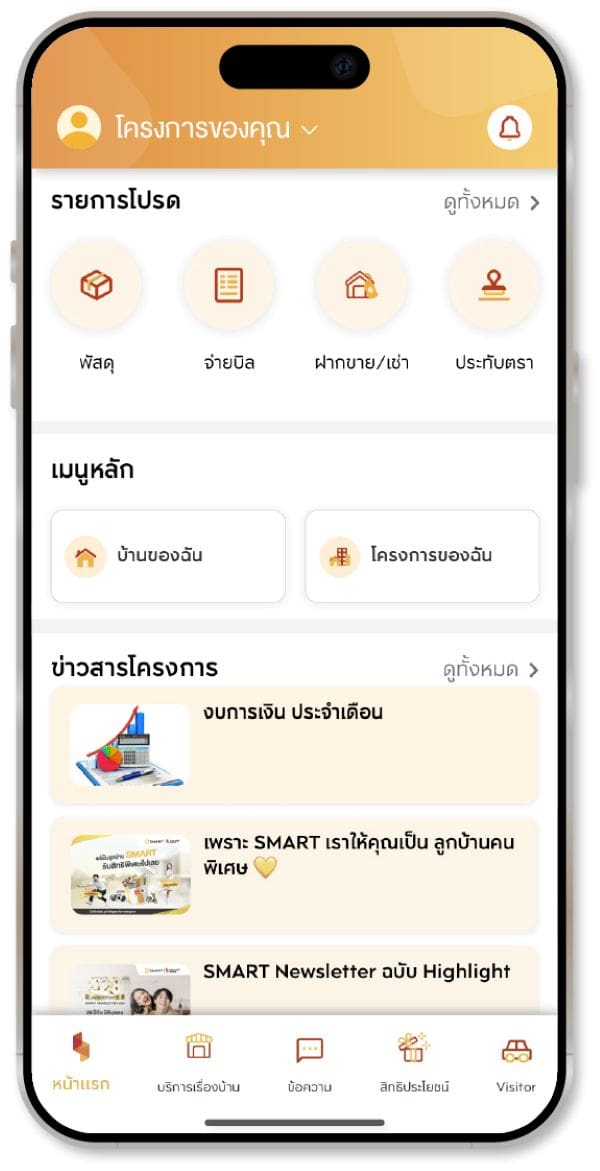Open the profile avatar
The image size is (600, 1171).
point(79,128)
